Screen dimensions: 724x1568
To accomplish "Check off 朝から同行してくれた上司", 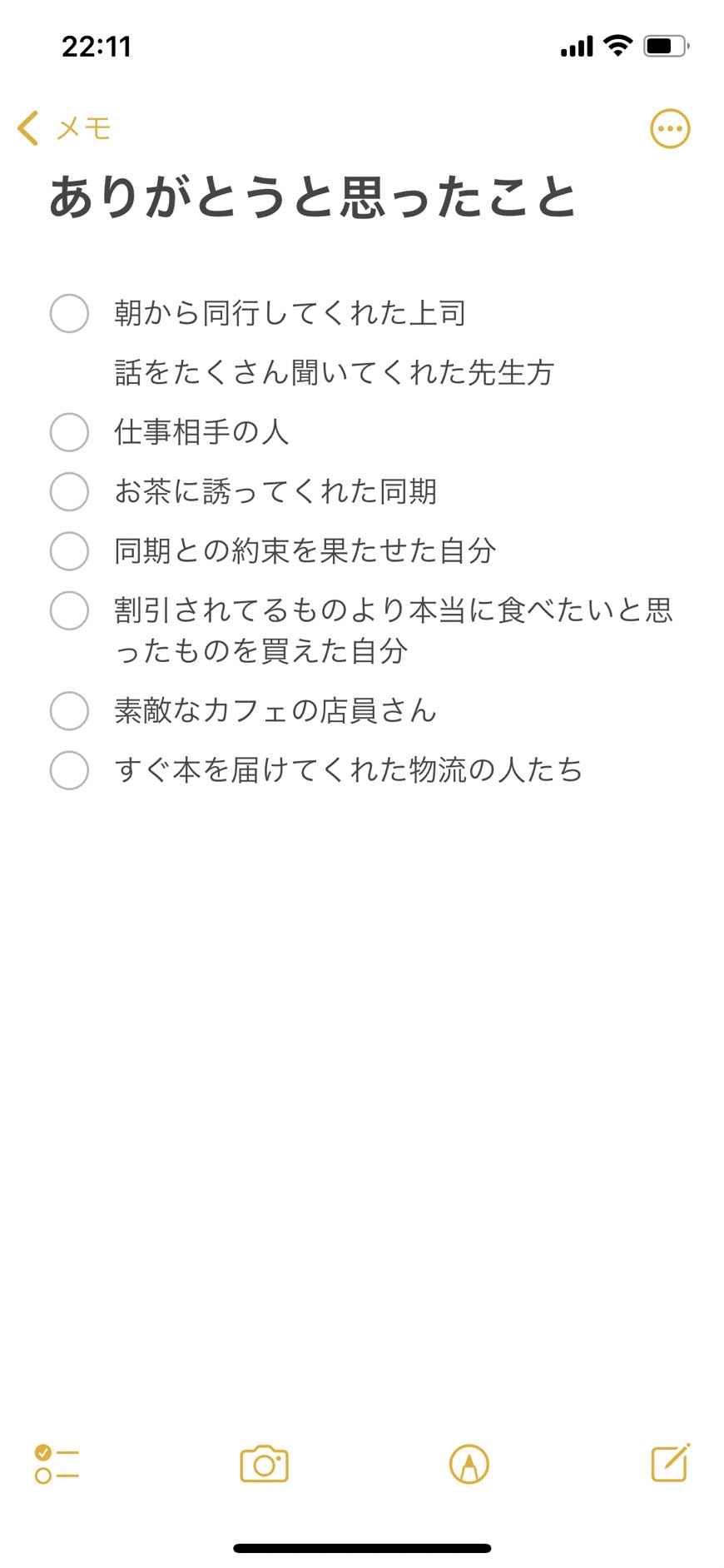I will point(69,313).
